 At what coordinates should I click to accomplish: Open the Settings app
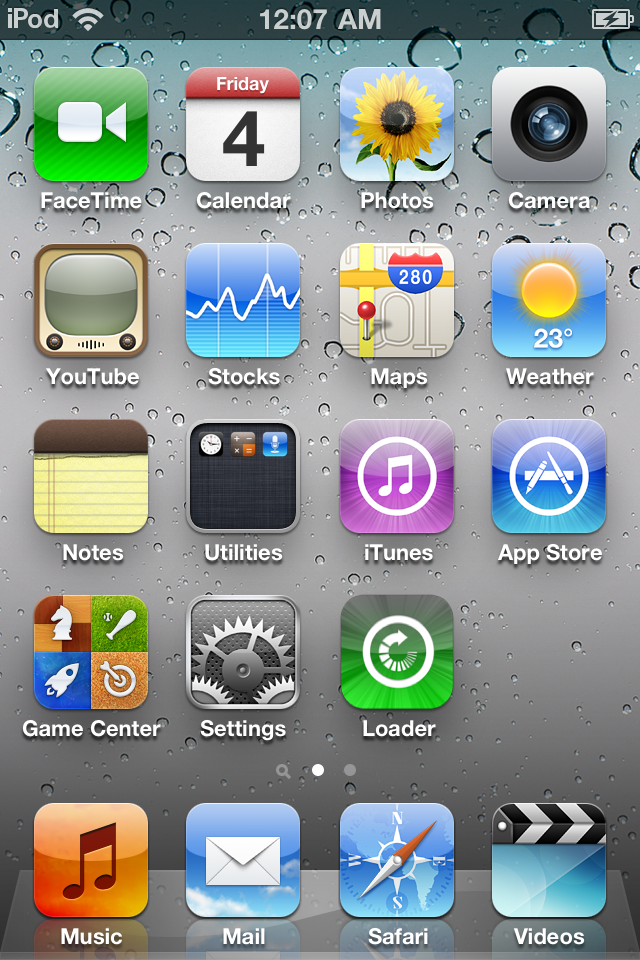pyautogui.click(x=243, y=652)
